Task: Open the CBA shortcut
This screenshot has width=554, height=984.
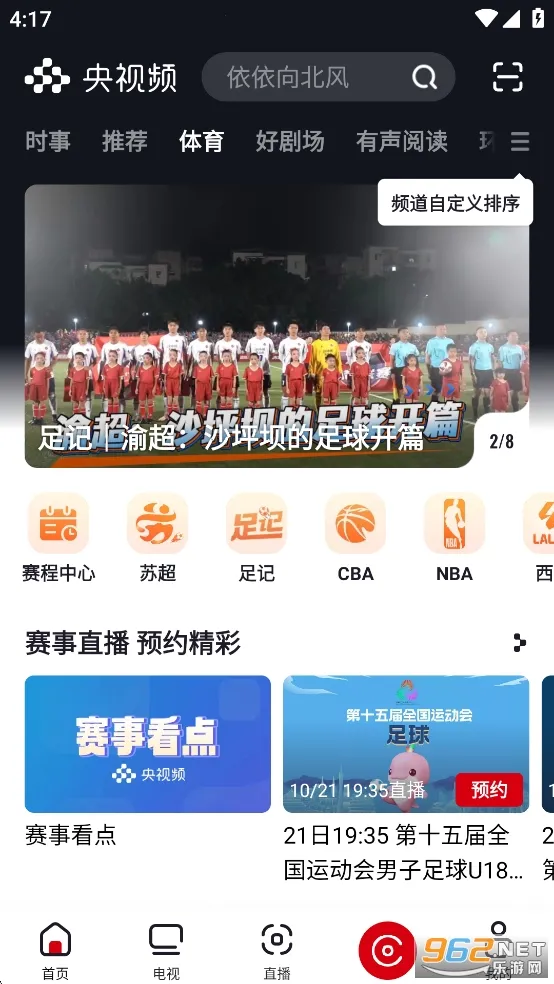Action: [x=356, y=539]
